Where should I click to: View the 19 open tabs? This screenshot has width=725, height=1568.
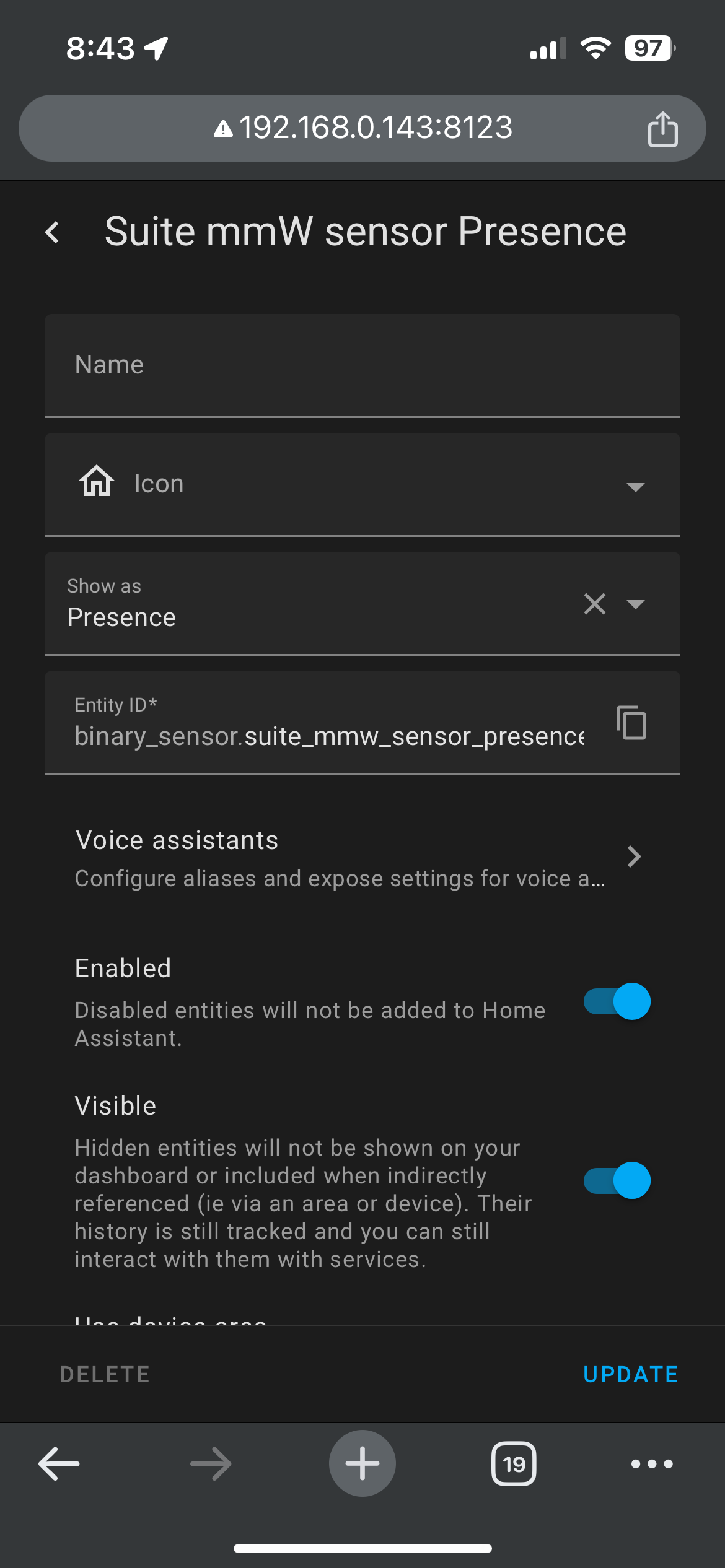pyautogui.click(x=514, y=1464)
